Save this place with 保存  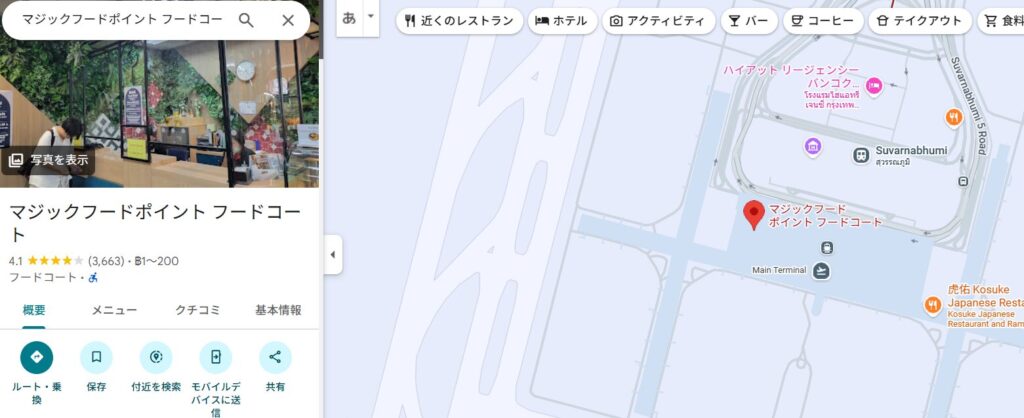tap(96, 357)
